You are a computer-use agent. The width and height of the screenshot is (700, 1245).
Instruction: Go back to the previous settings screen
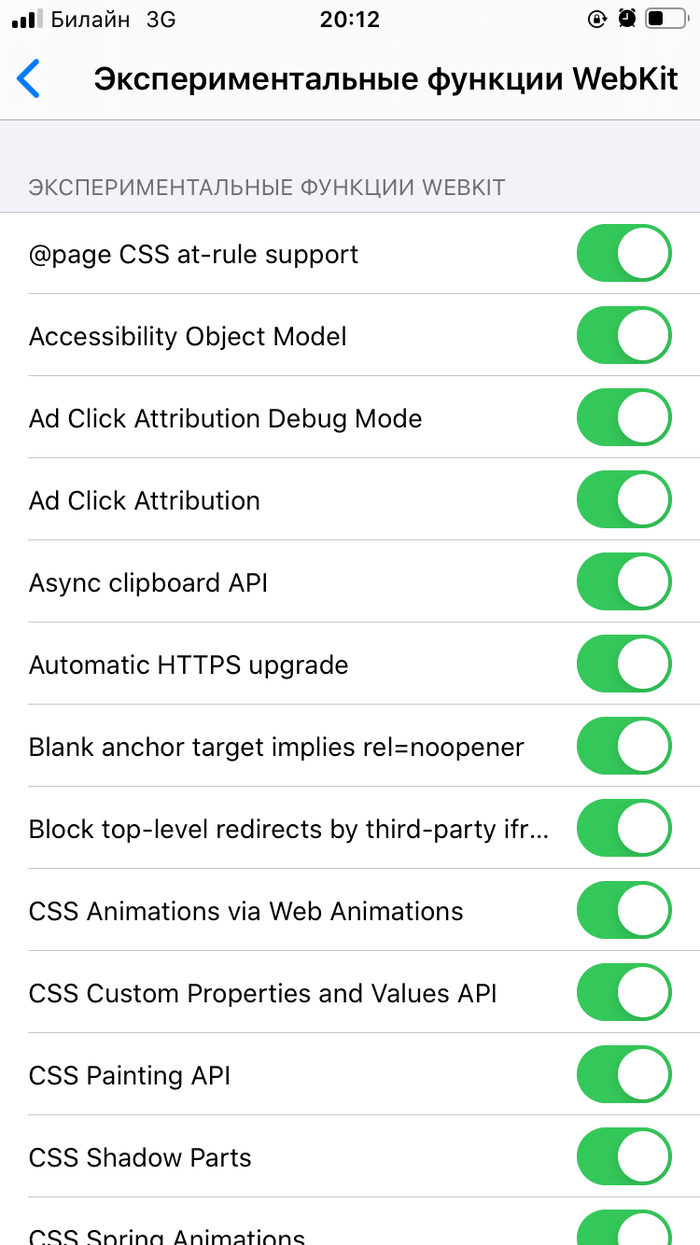coord(30,79)
